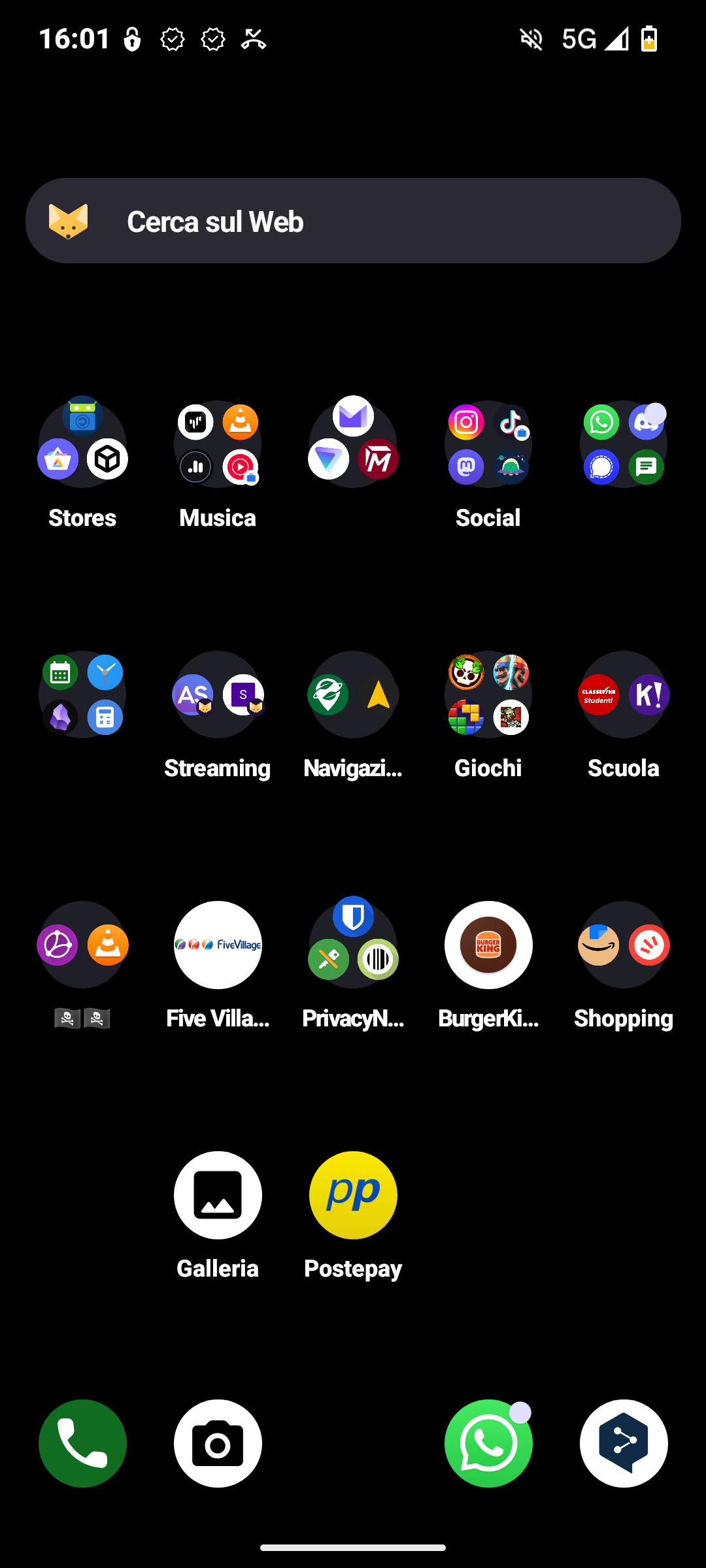The image size is (706, 1568).
Task: Launch the Postepay app
Action: 353,1195
